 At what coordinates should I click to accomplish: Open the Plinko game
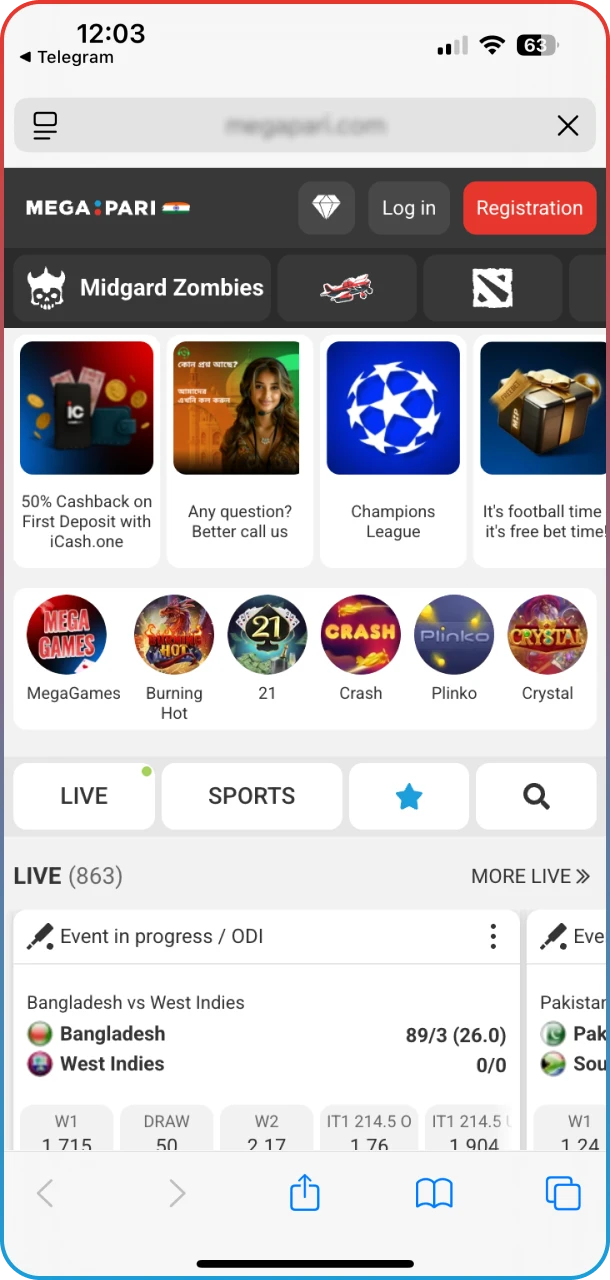point(454,648)
